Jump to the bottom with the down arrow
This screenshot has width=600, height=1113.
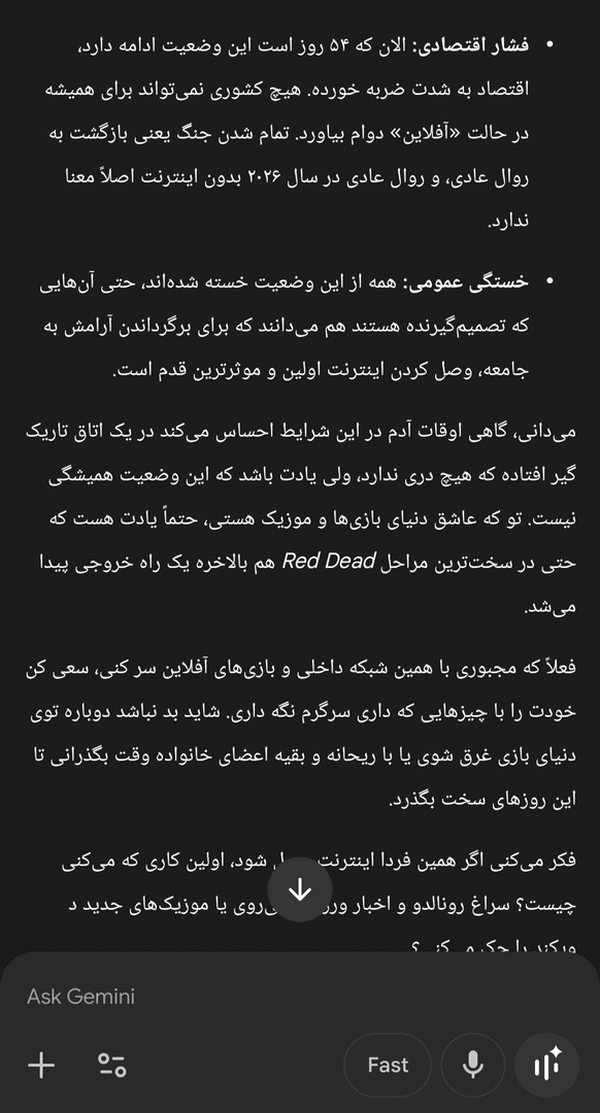[x=300, y=889]
